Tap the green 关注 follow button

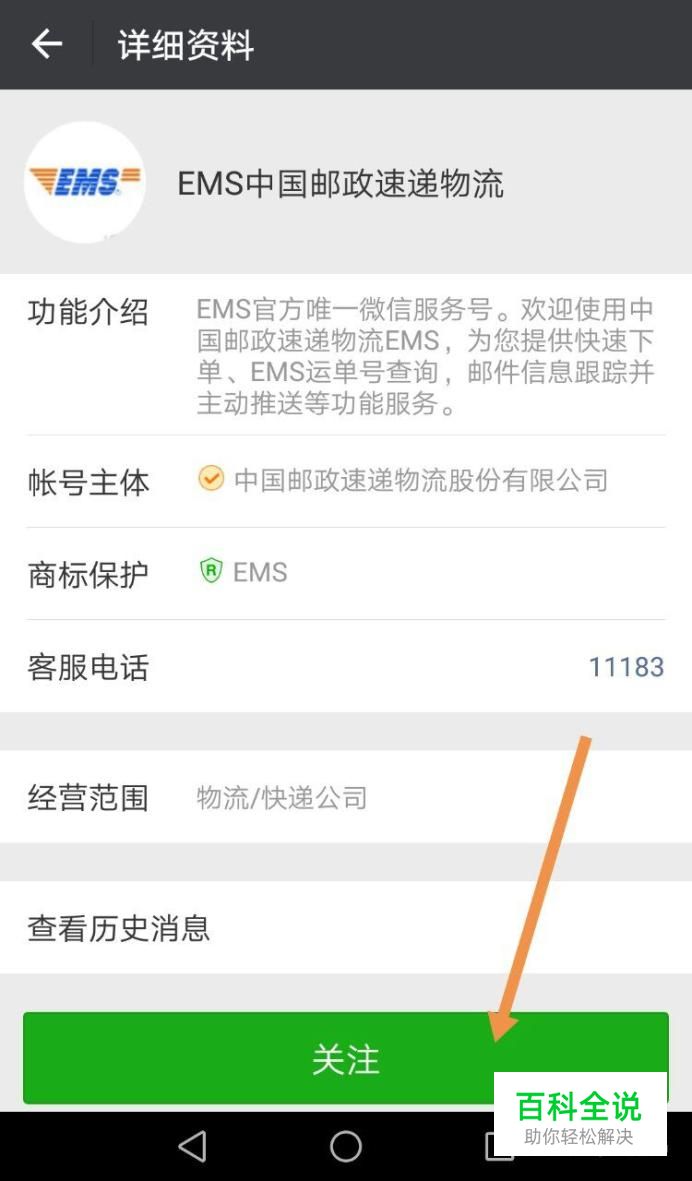346,1058
